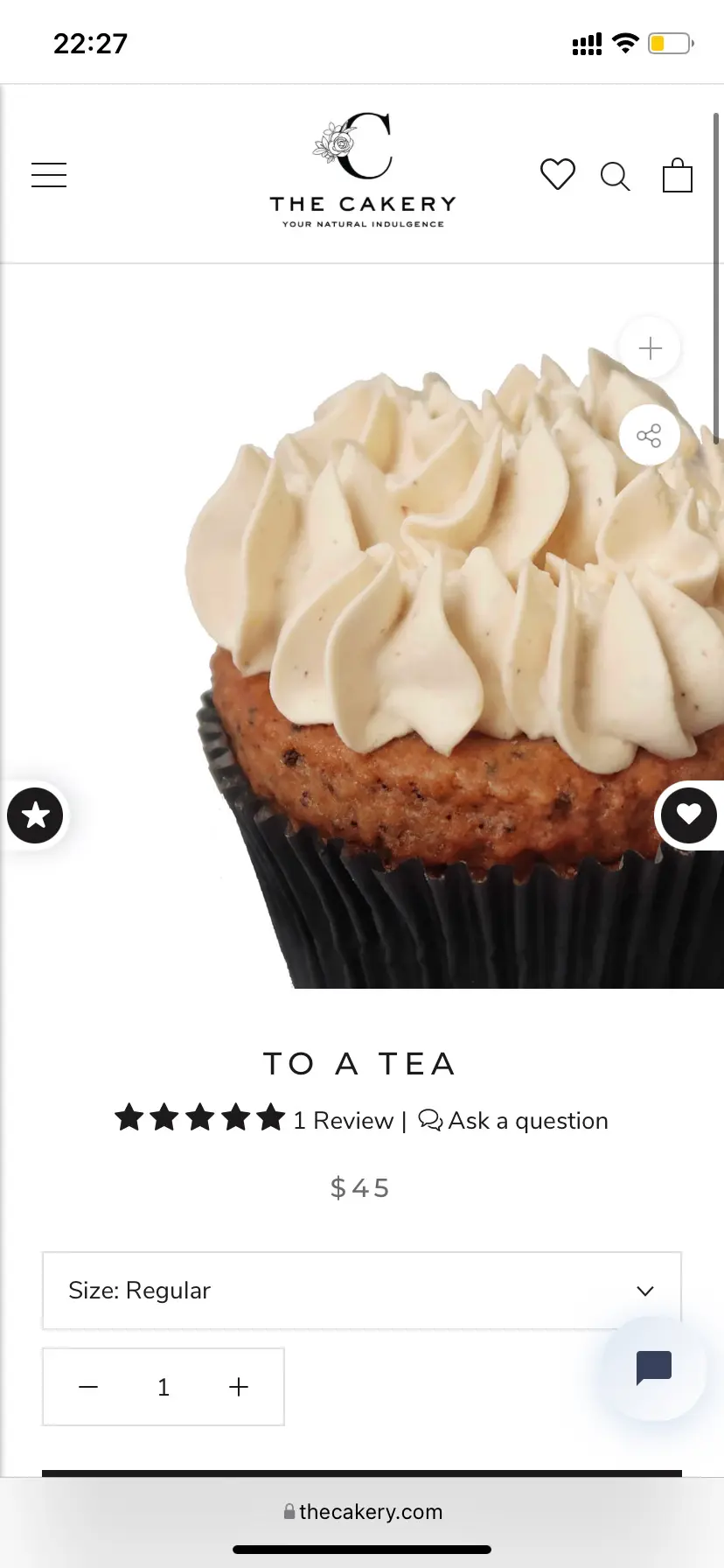Increase quantity with the plus button

(239, 1387)
